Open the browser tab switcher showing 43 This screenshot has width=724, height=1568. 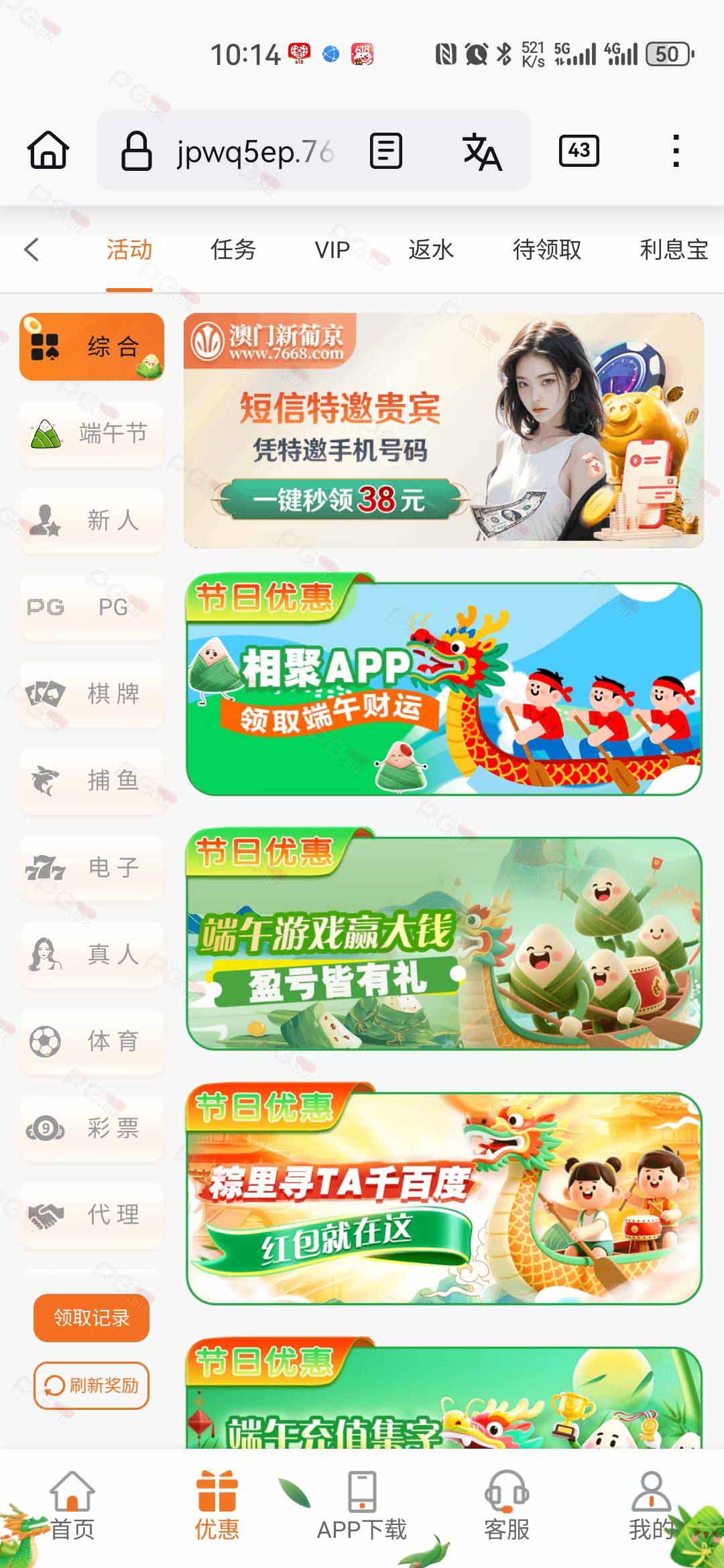click(579, 150)
